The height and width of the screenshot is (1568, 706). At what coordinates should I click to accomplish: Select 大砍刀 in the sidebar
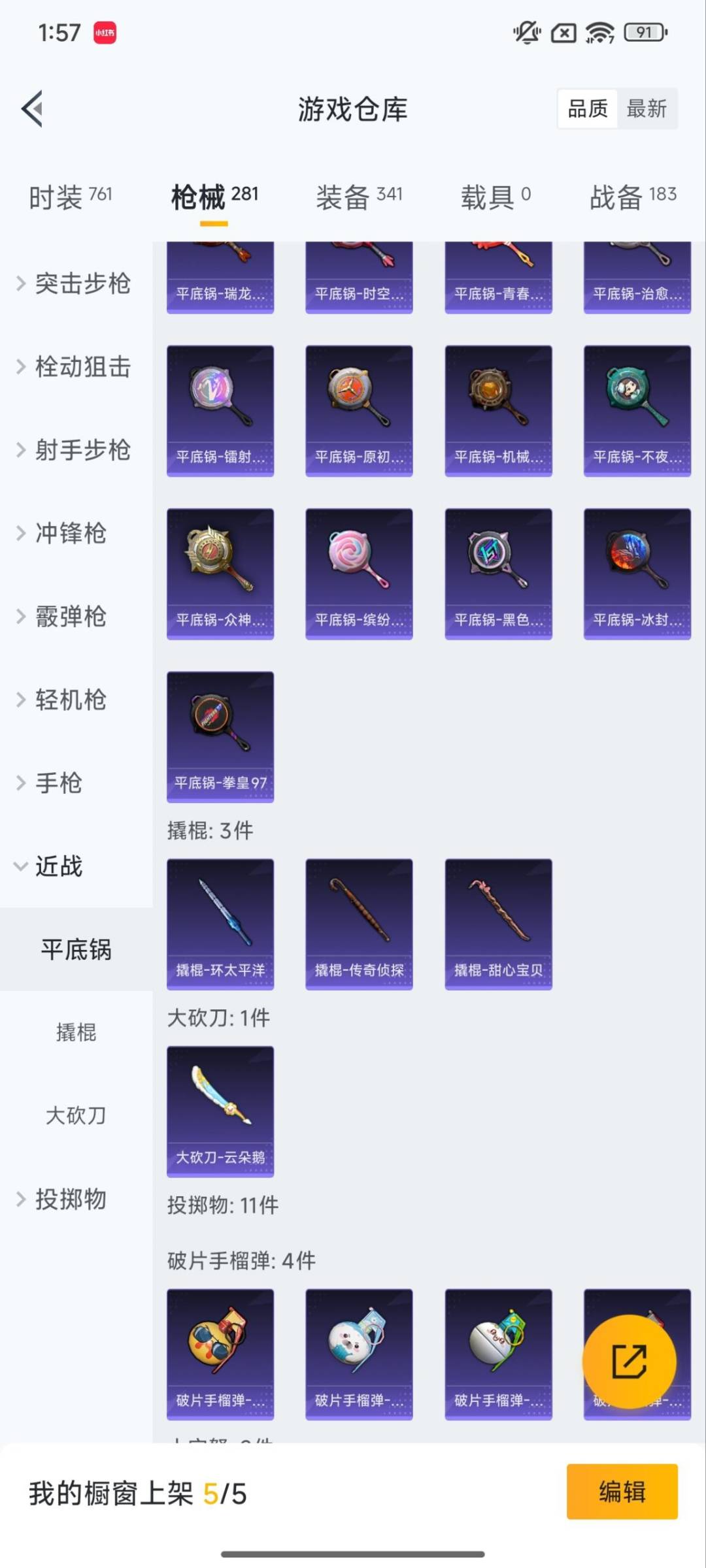coord(76,1116)
